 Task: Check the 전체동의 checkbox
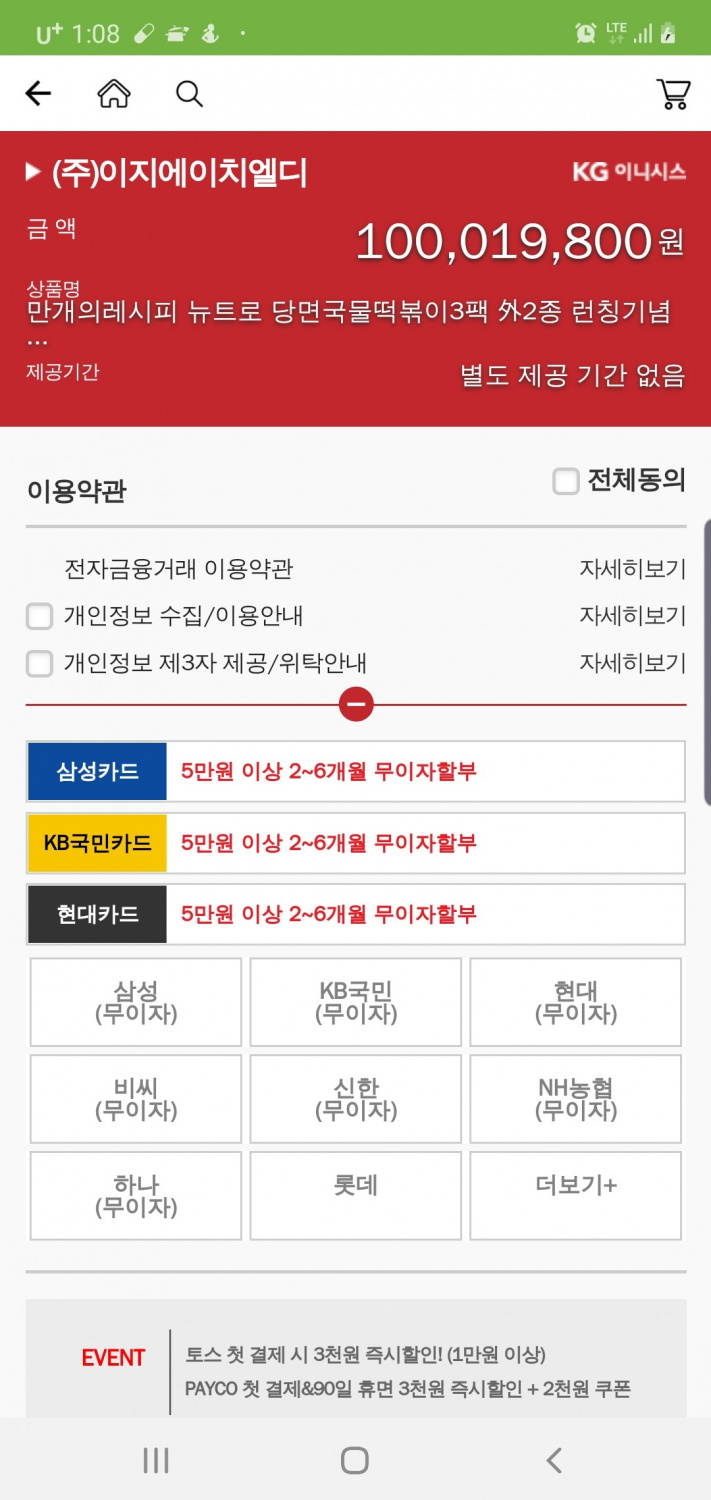point(566,481)
